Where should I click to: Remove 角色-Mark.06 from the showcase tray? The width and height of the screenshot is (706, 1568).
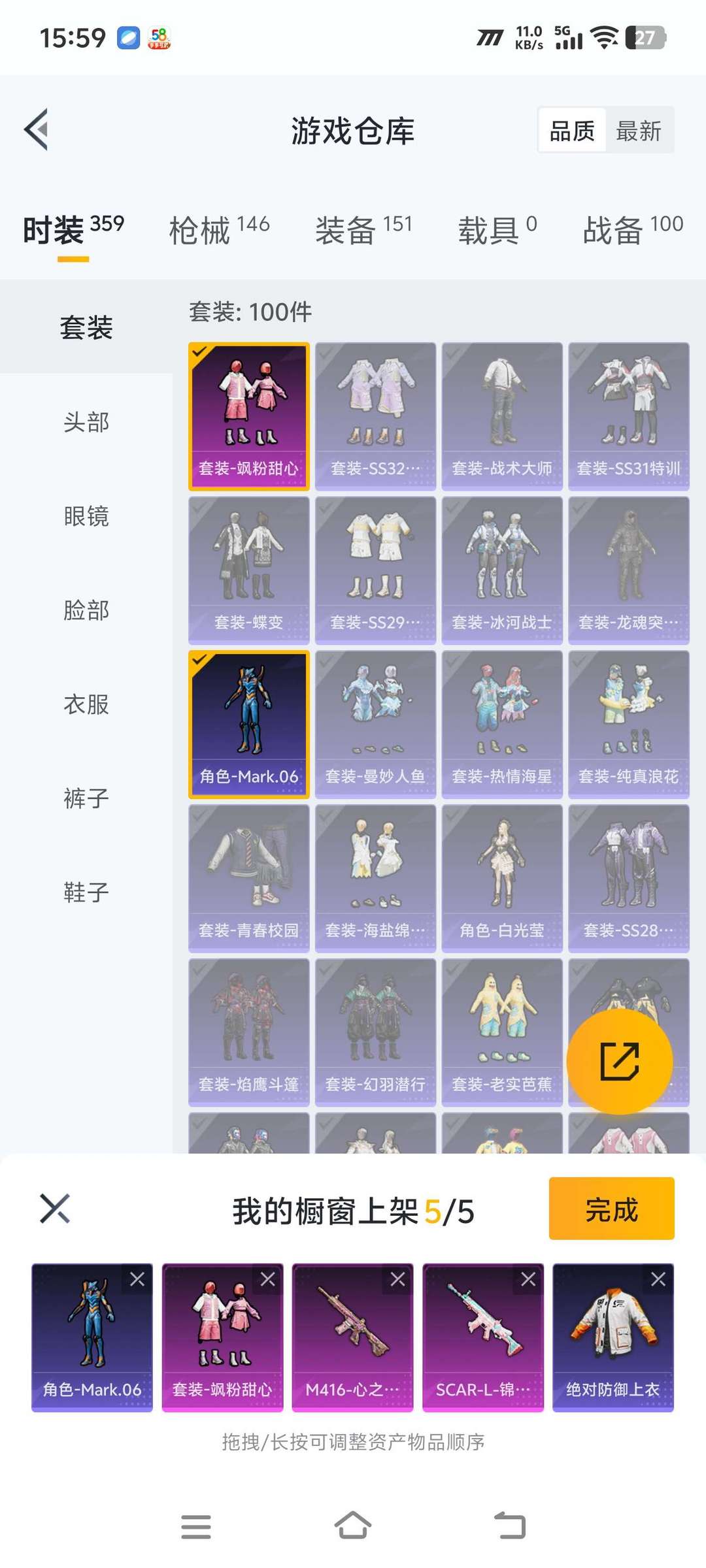click(137, 1279)
